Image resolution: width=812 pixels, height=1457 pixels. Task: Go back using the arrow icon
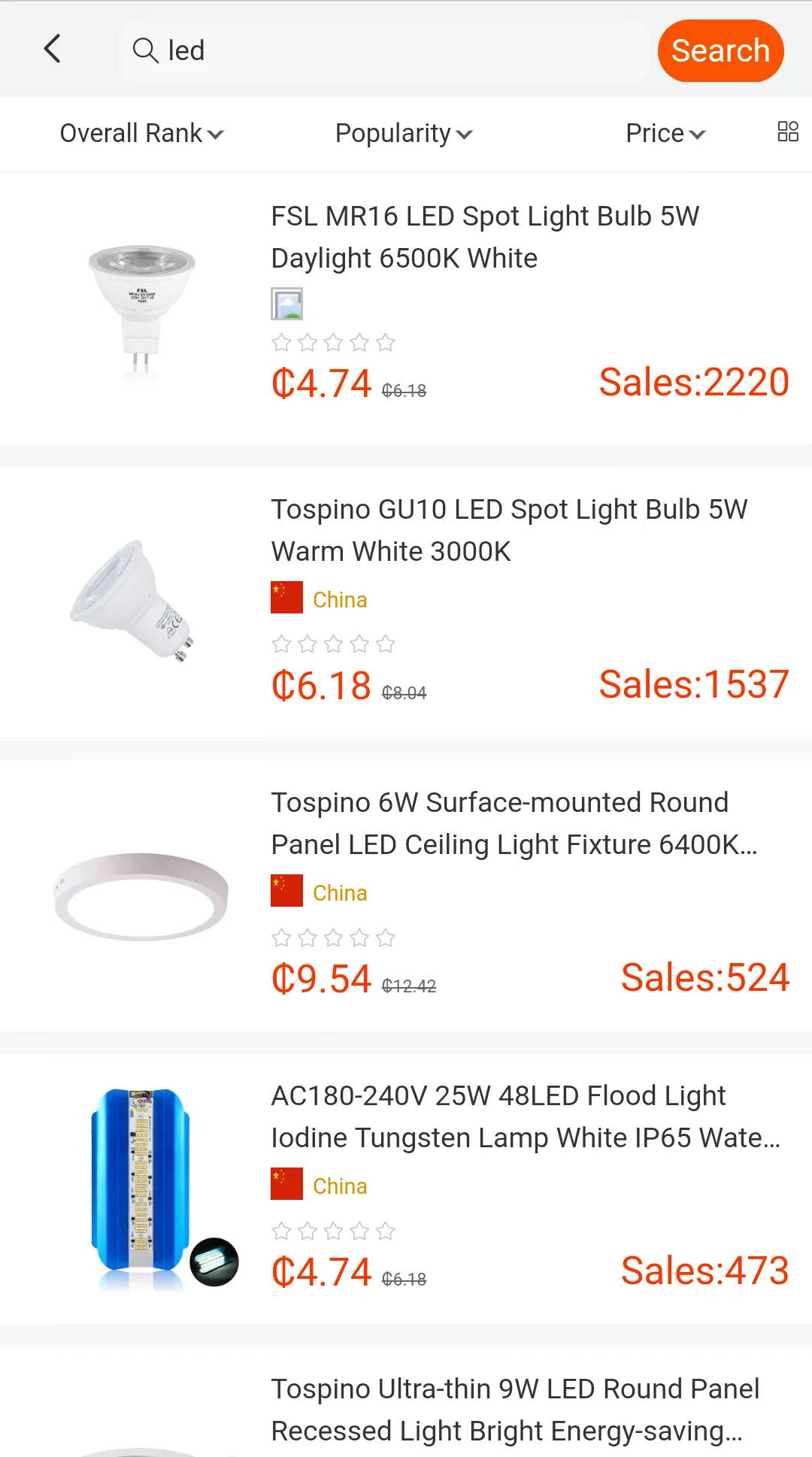(x=52, y=50)
